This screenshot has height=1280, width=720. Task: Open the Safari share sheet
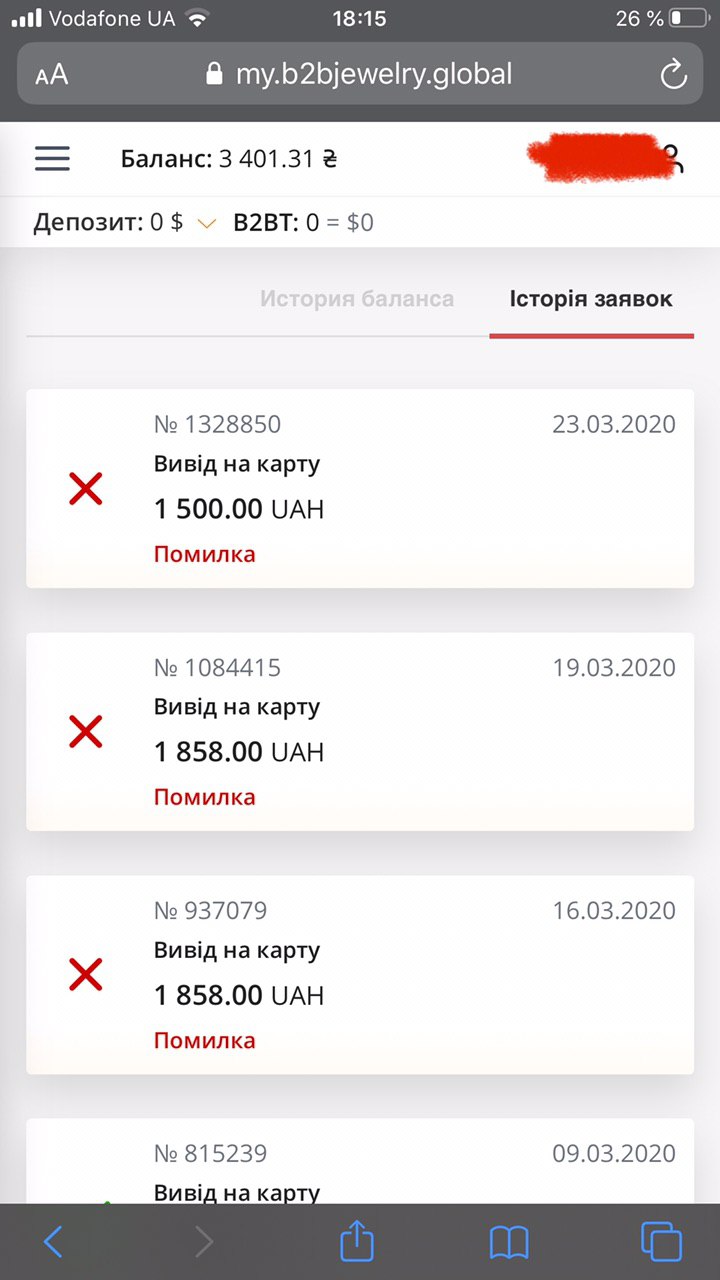pos(357,1240)
